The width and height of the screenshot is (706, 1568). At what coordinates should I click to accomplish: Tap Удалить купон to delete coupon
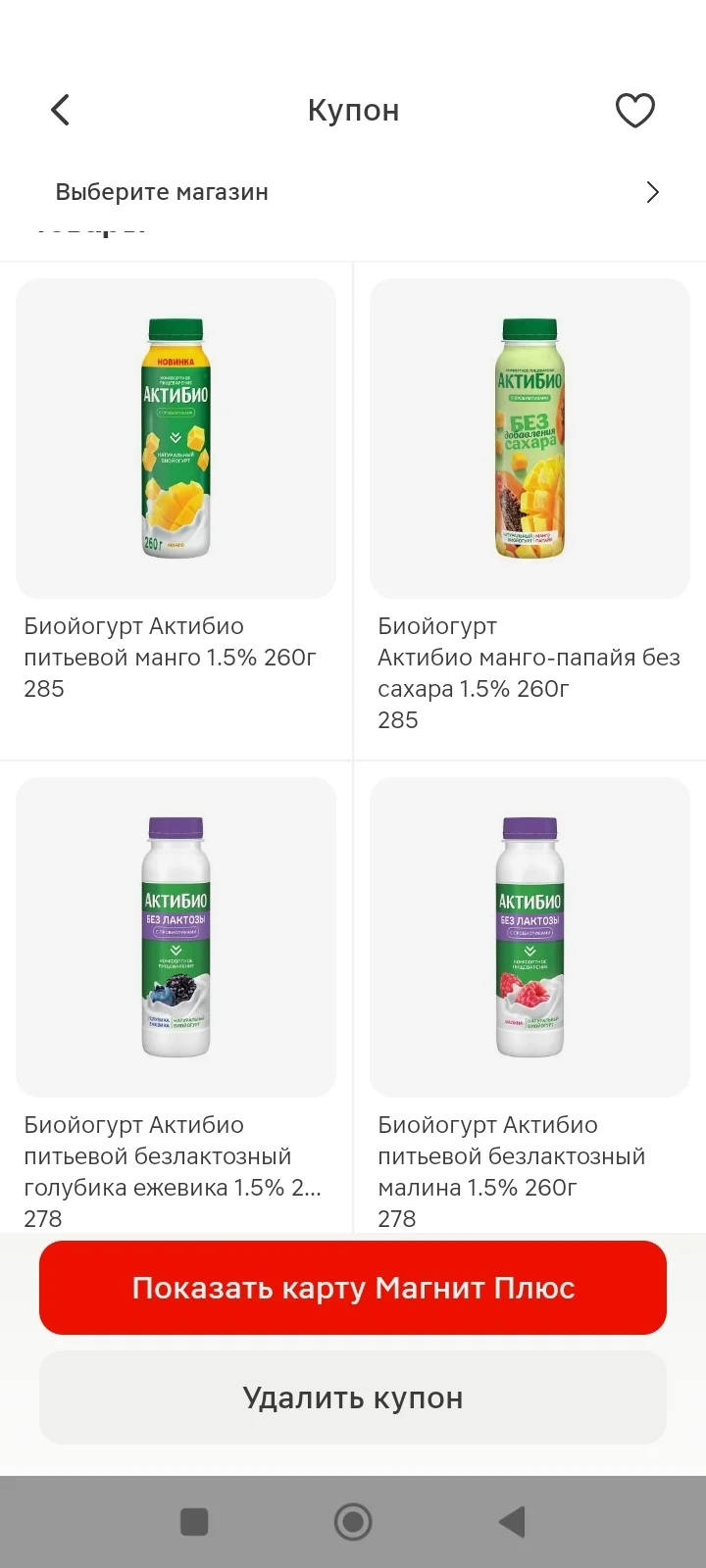353,1397
